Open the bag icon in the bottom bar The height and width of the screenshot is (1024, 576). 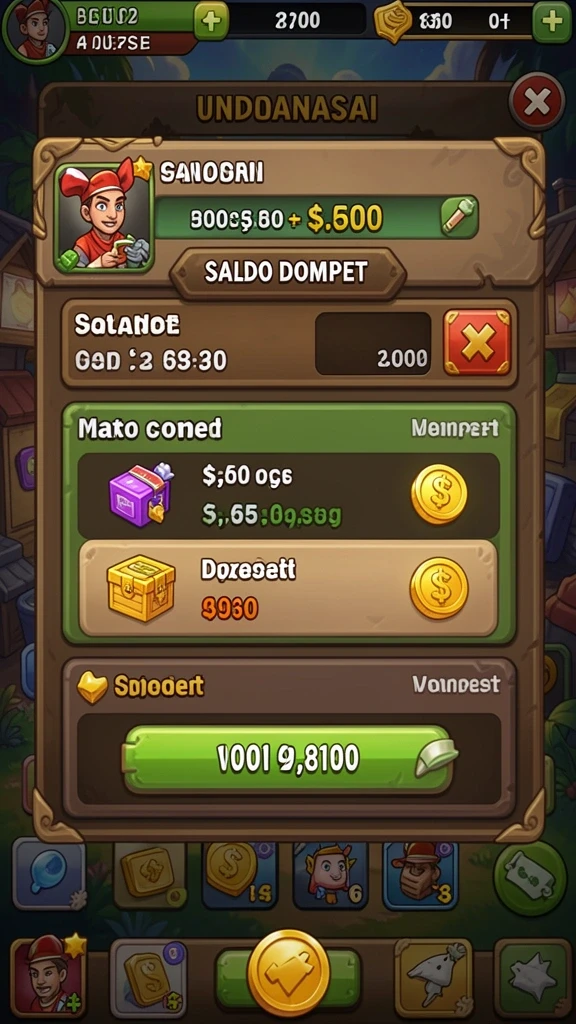pyautogui.click(x=434, y=978)
